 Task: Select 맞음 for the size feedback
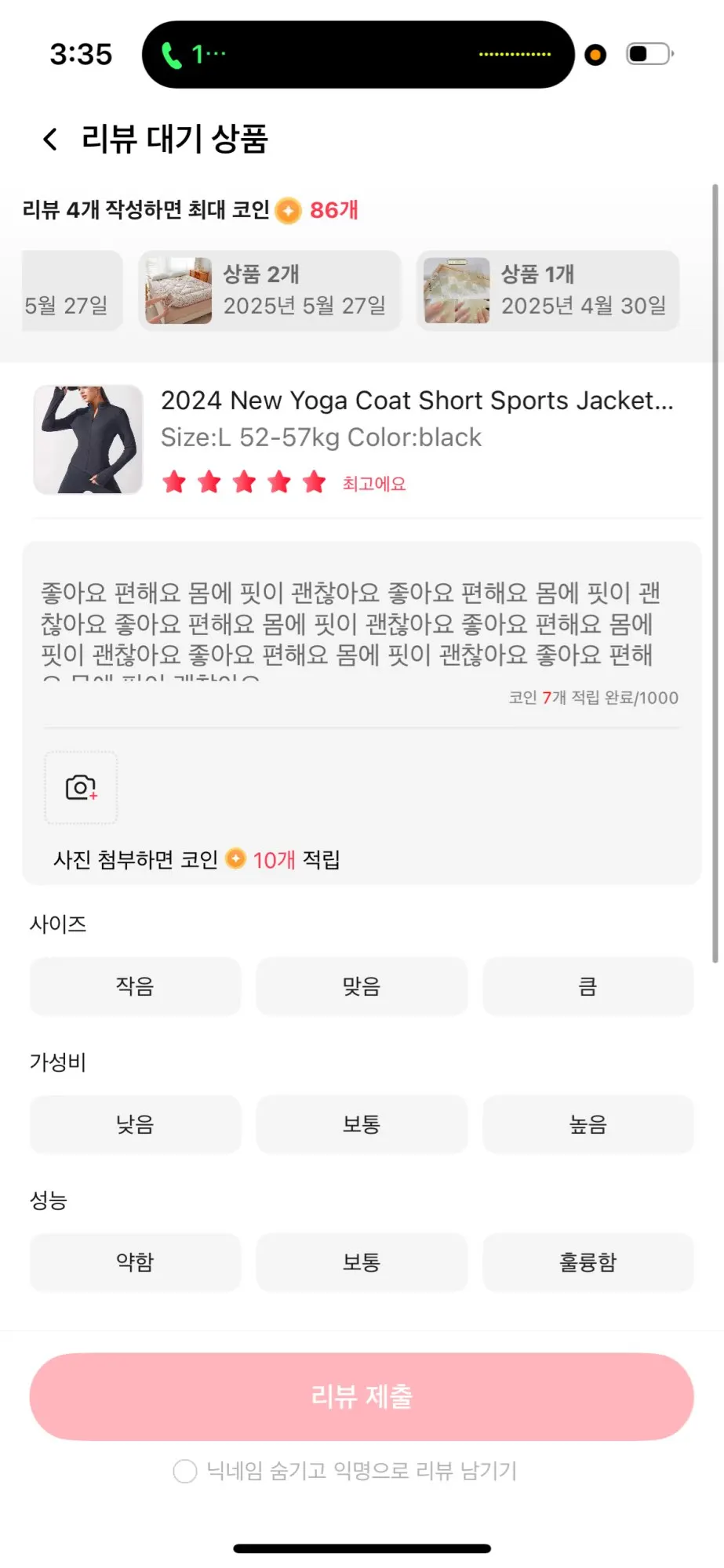click(x=362, y=986)
